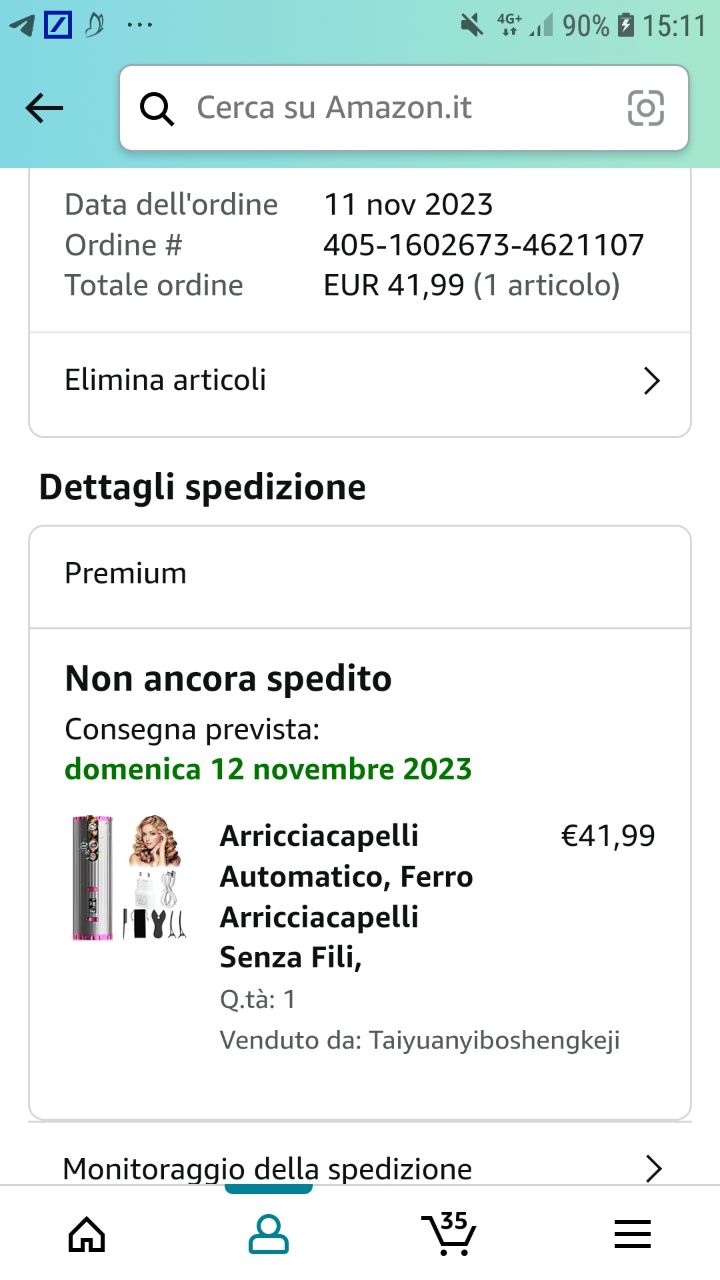Open the Arricciacapelli Automatico product image
This screenshot has width=720, height=1280.
(x=127, y=877)
